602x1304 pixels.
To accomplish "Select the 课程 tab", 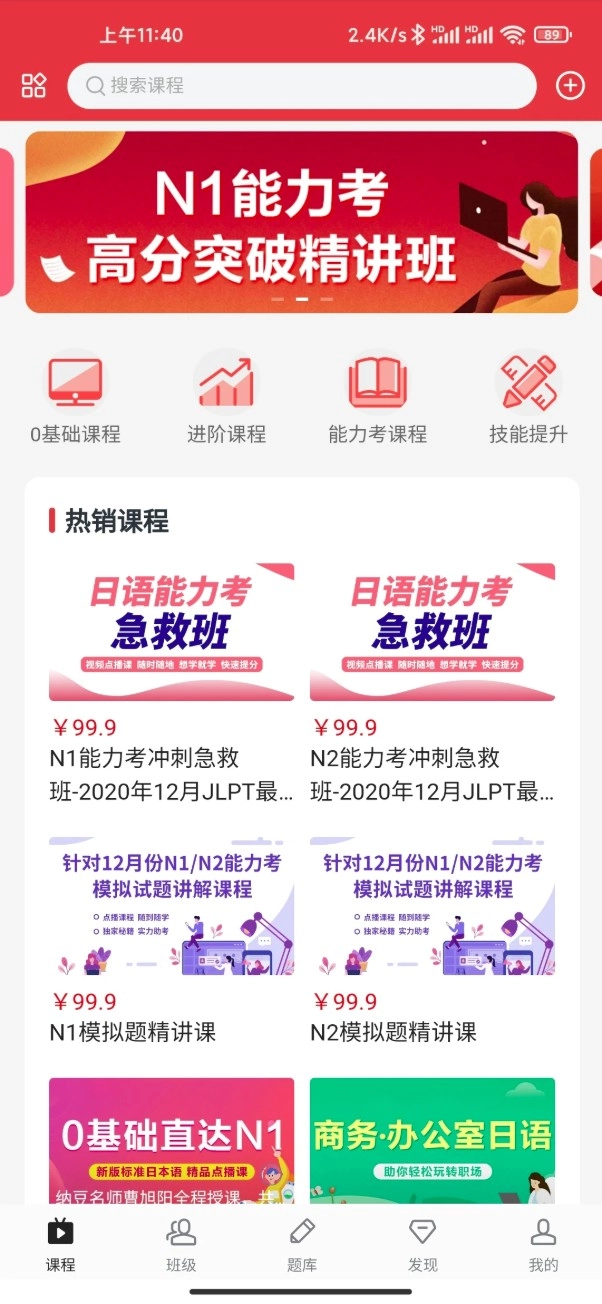I will [x=60, y=1244].
